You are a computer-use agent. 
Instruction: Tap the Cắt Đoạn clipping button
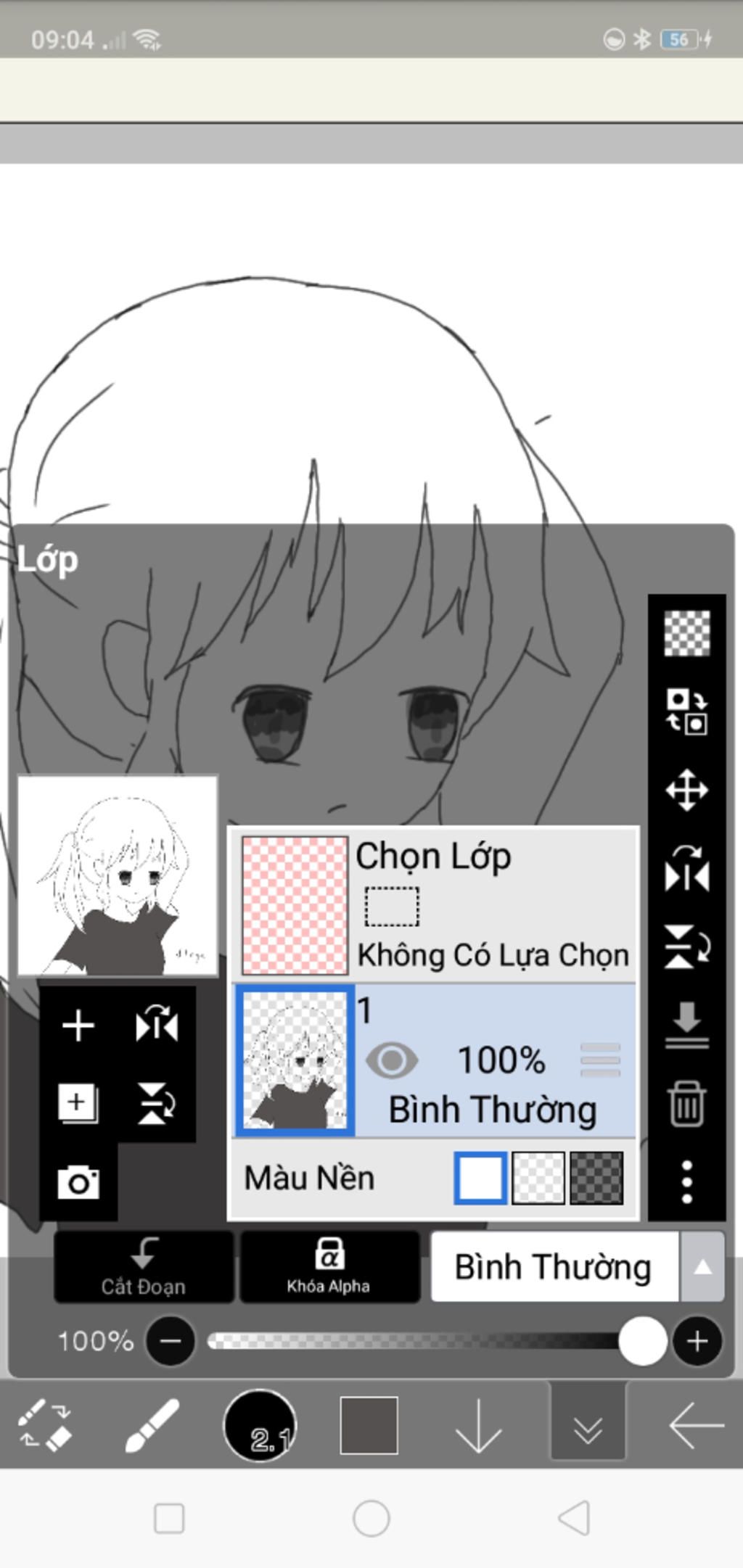pos(144,1268)
